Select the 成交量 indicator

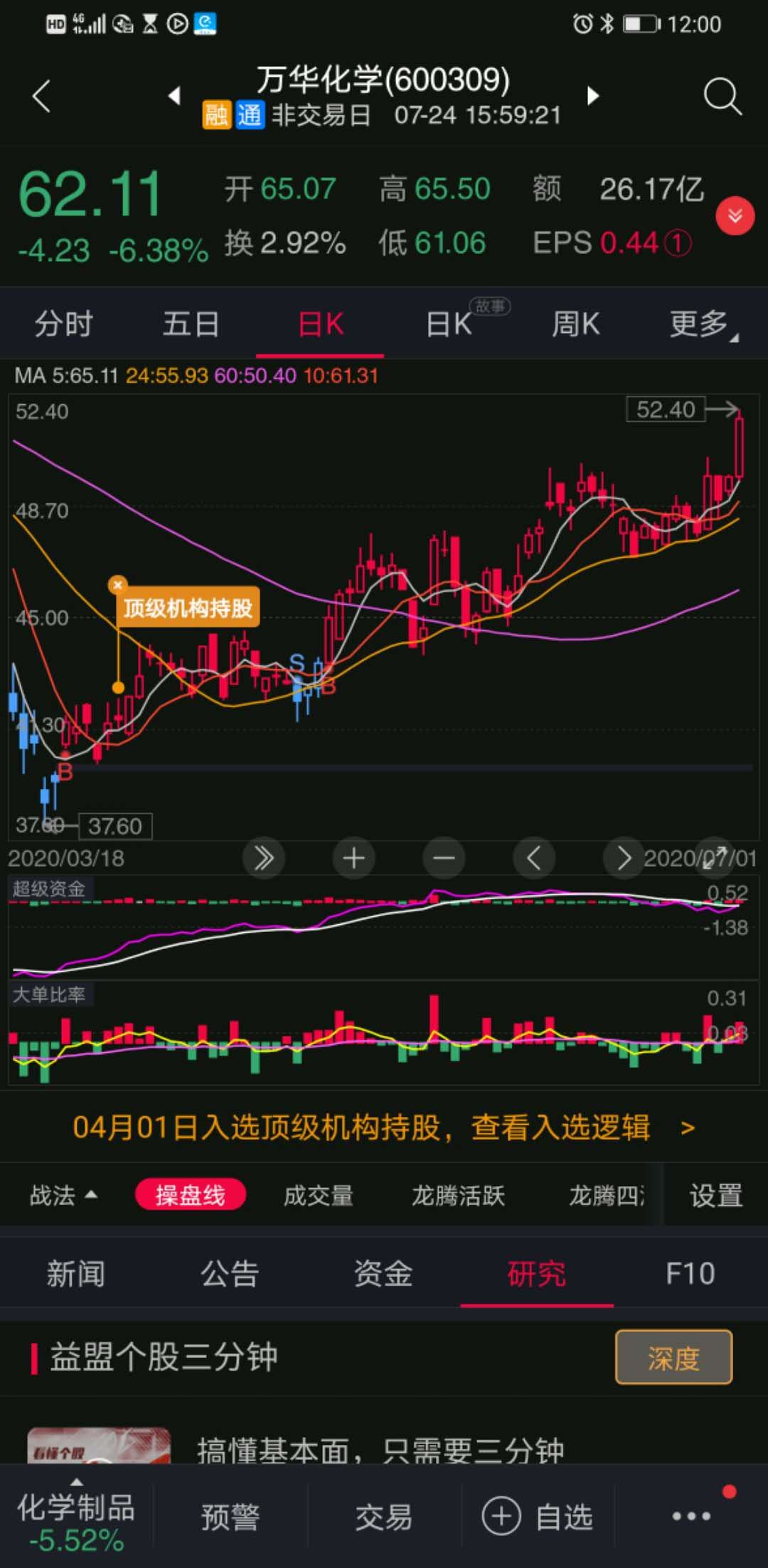pos(318,1195)
